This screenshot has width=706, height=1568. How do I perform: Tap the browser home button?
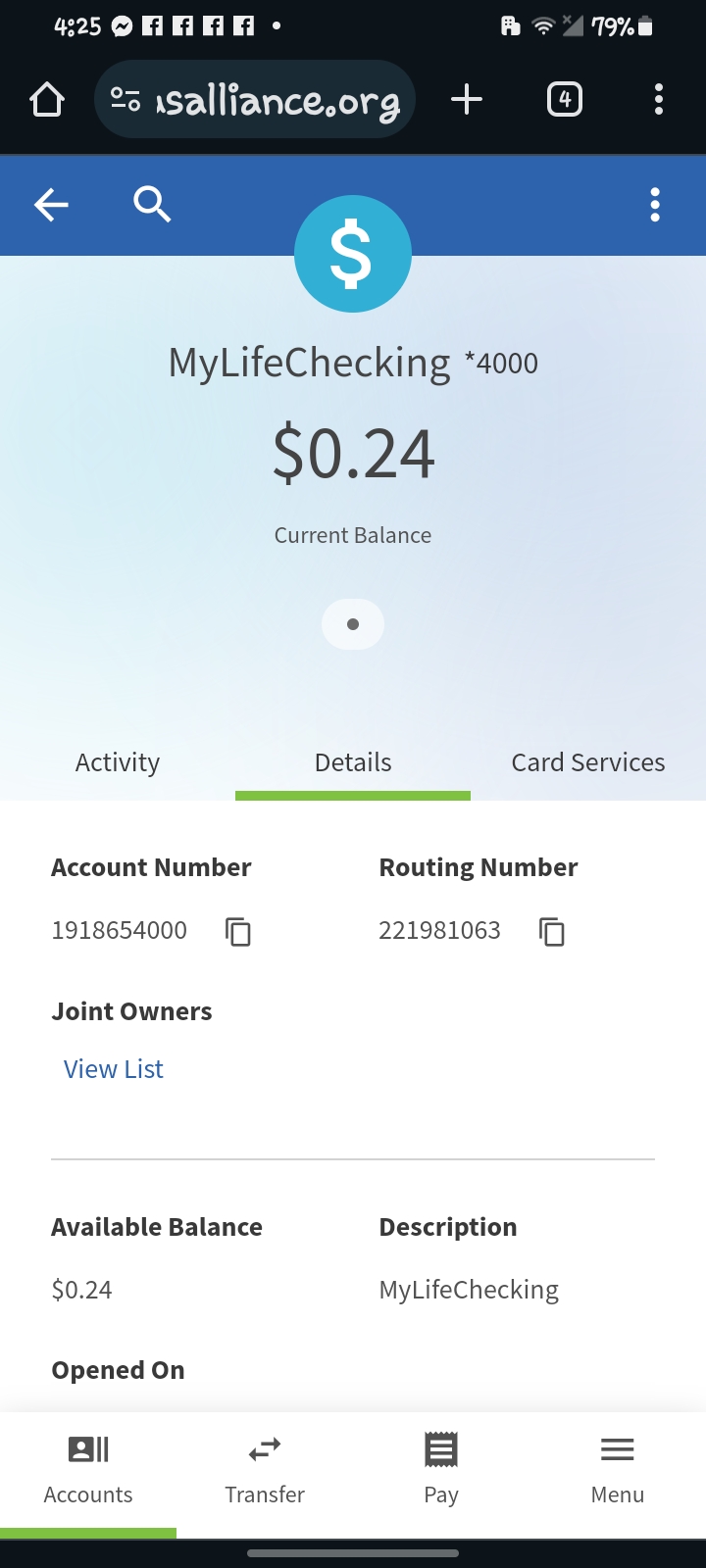pos(47,99)
